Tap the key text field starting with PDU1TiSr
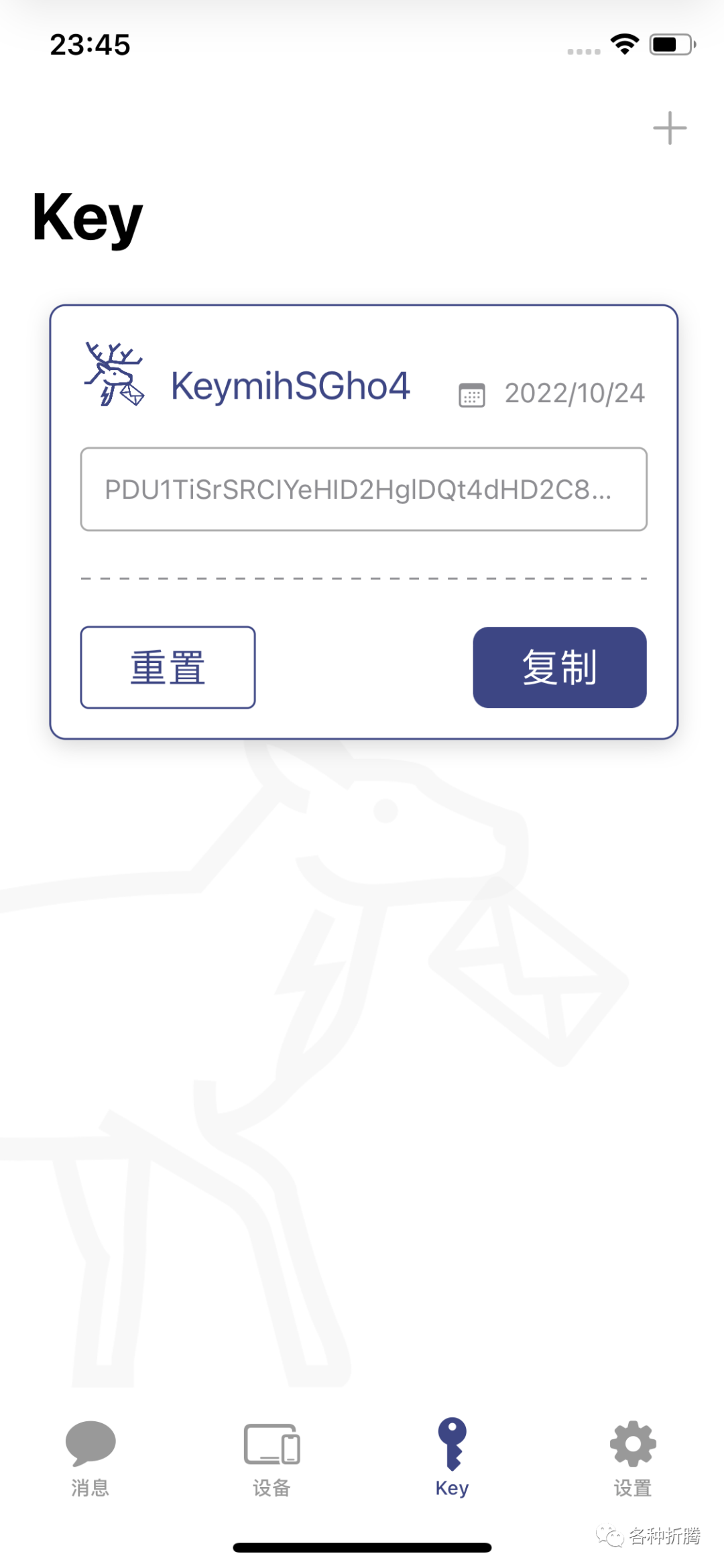 point(363,489)
